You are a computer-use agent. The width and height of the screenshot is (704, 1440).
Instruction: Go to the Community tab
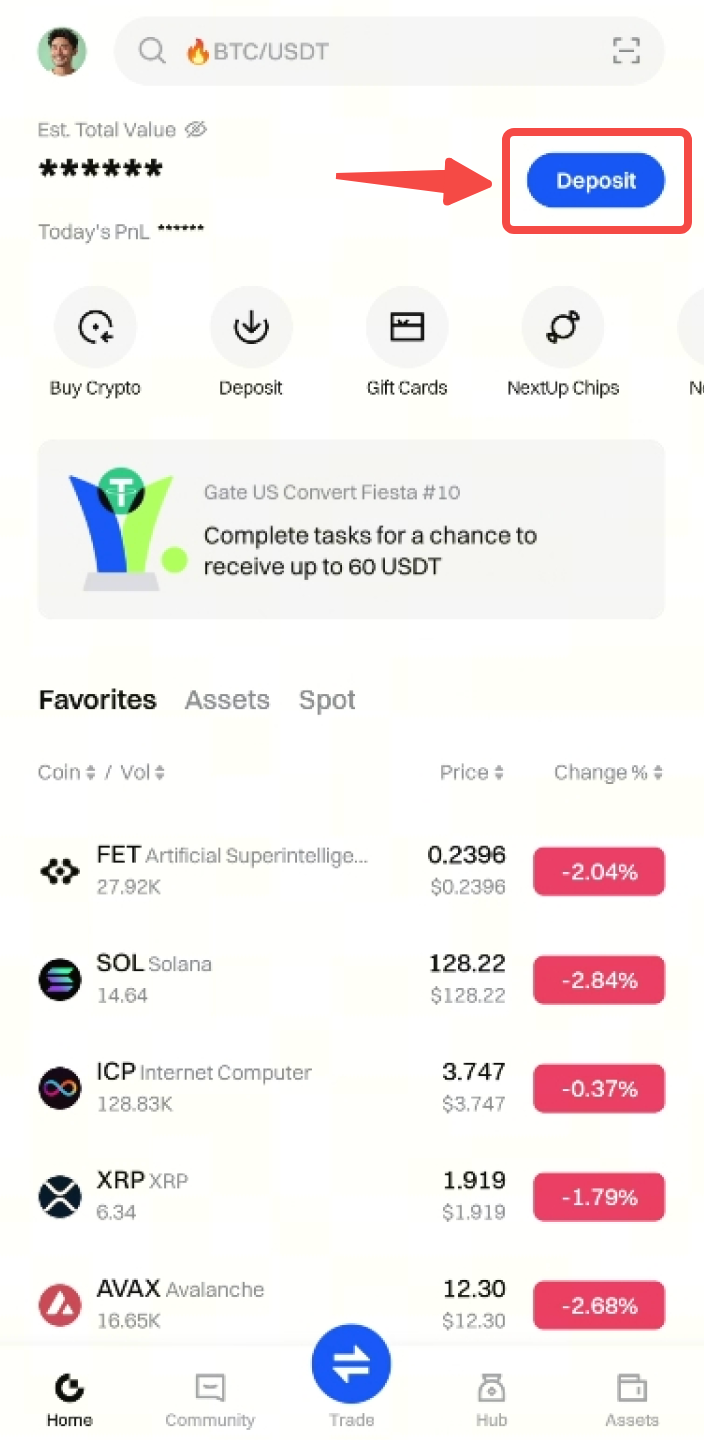(x=210, y=1400)
